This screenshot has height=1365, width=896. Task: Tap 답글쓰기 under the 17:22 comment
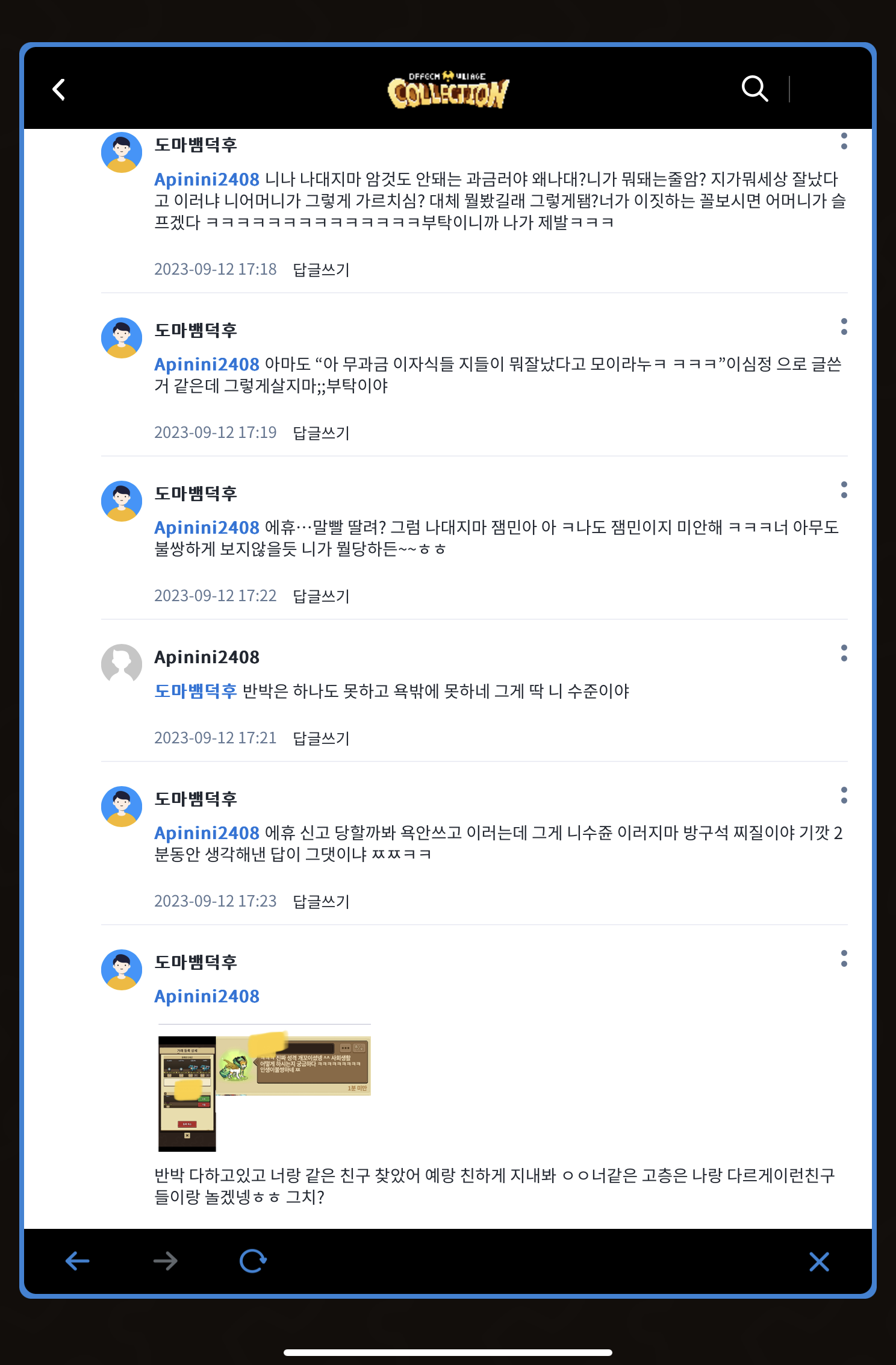[x=321, y=596]
